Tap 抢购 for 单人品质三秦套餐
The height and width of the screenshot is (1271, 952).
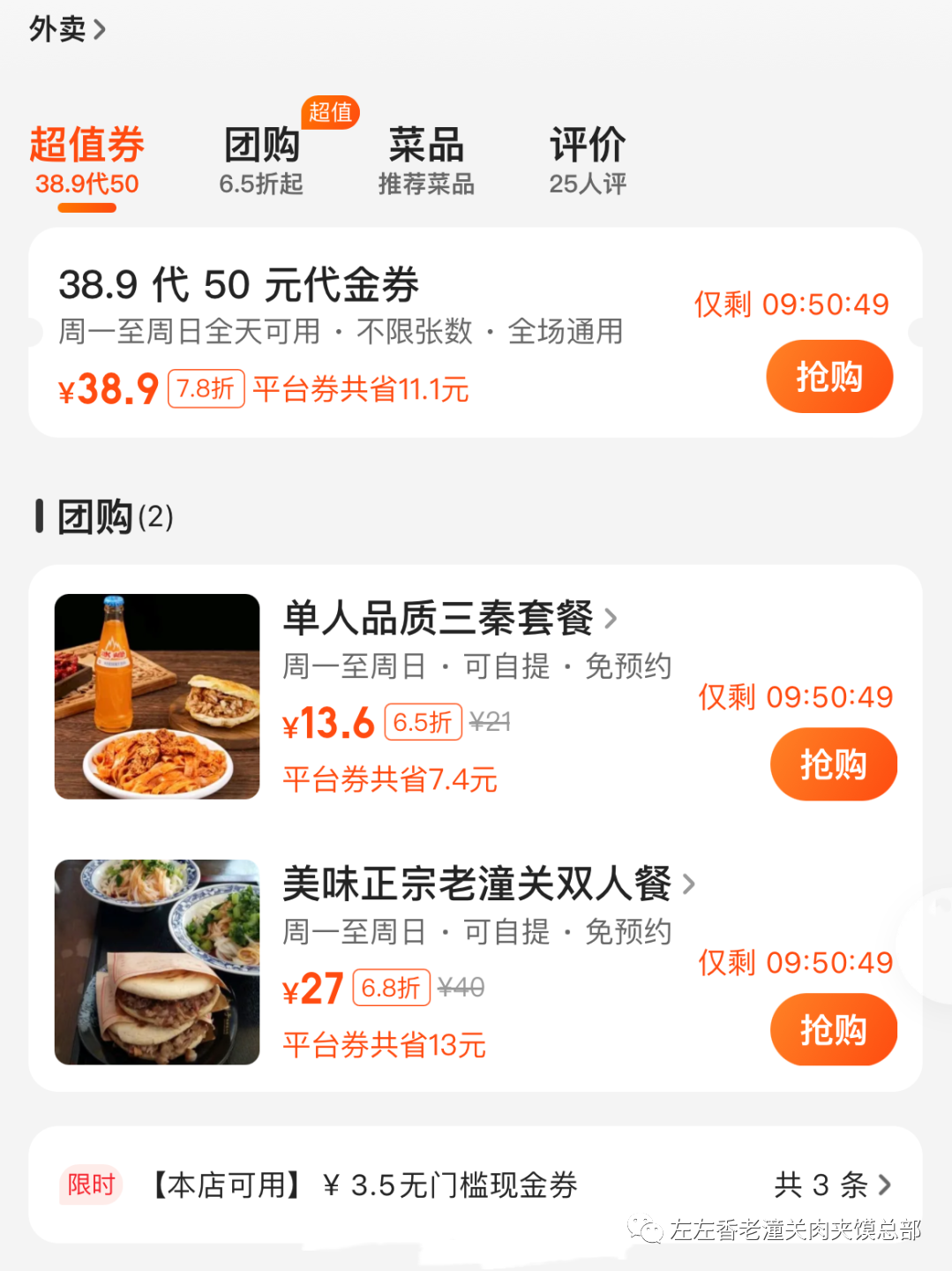click(x=833, y=764)
